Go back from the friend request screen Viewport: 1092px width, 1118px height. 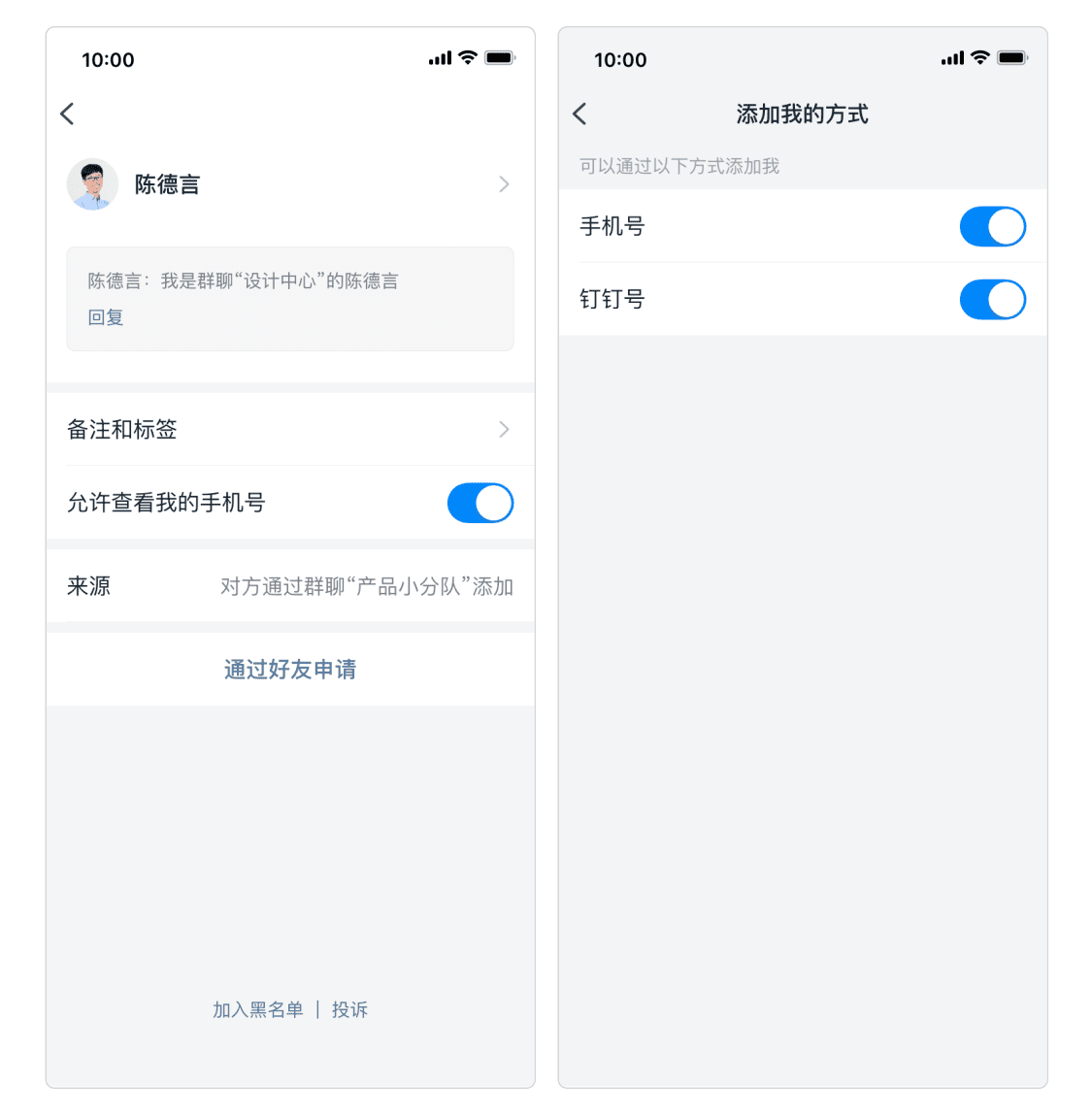click(67, 114)
